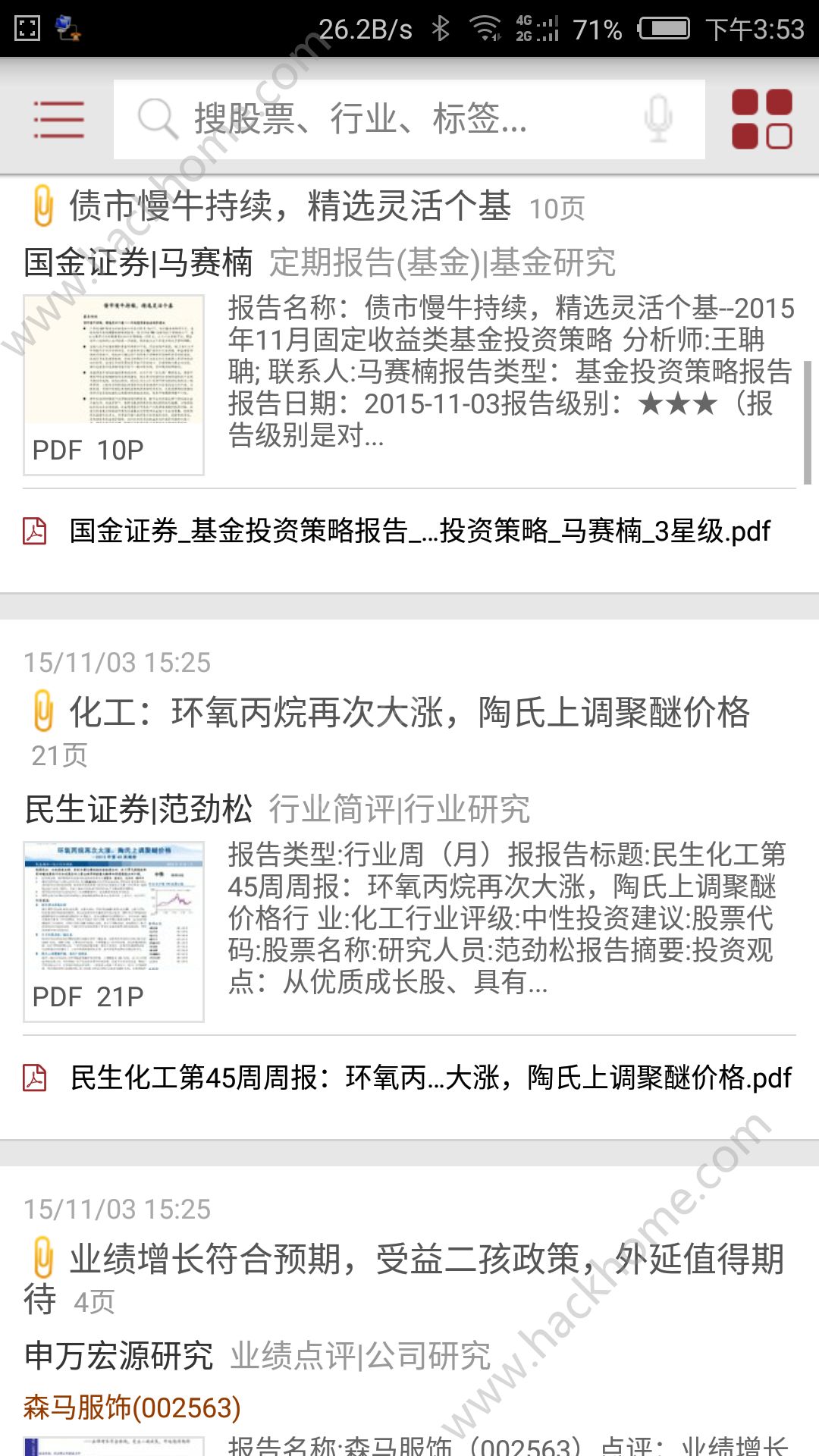Viewport: 819px width, 1456px height.
Task: Open the grid view icon
Action: coord(761,120)
